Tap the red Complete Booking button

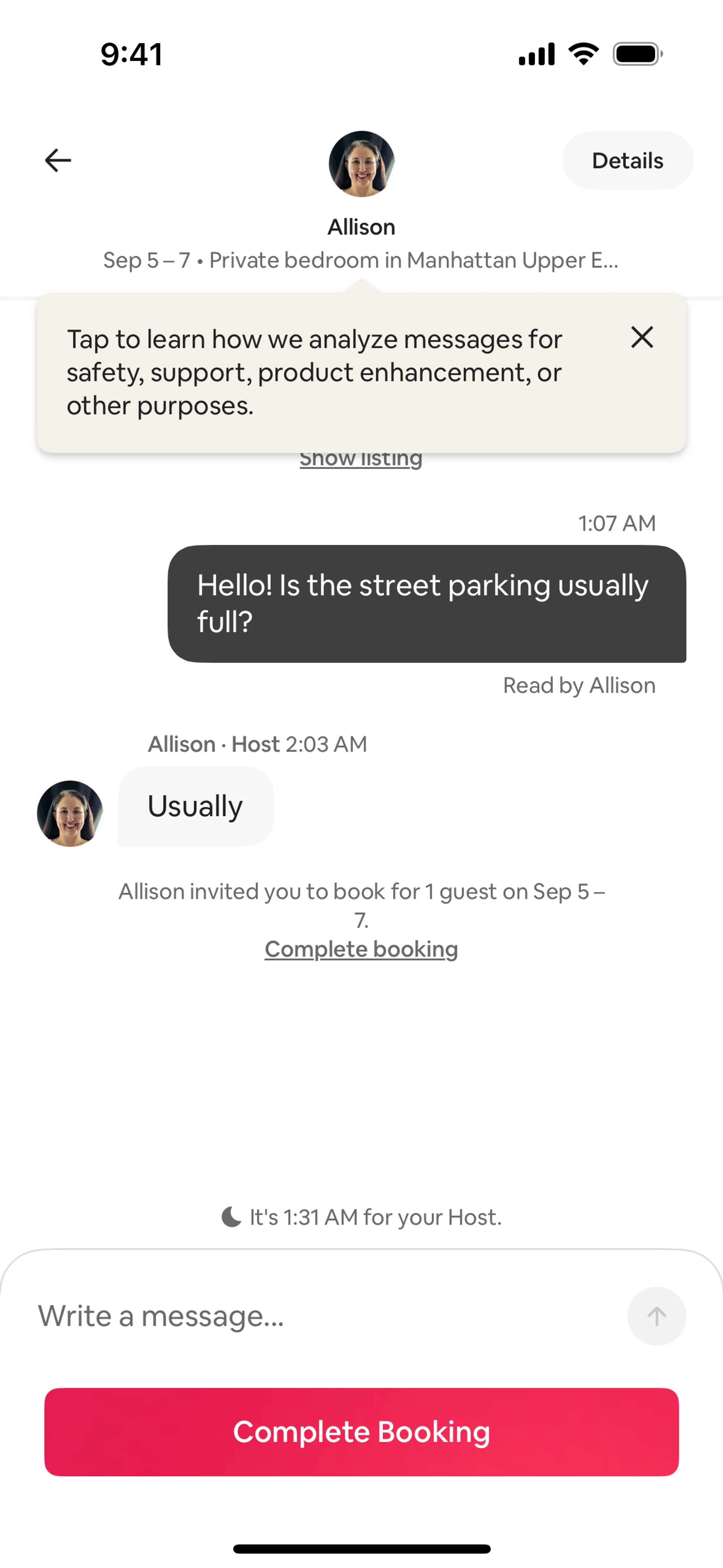coord(361,1432)
